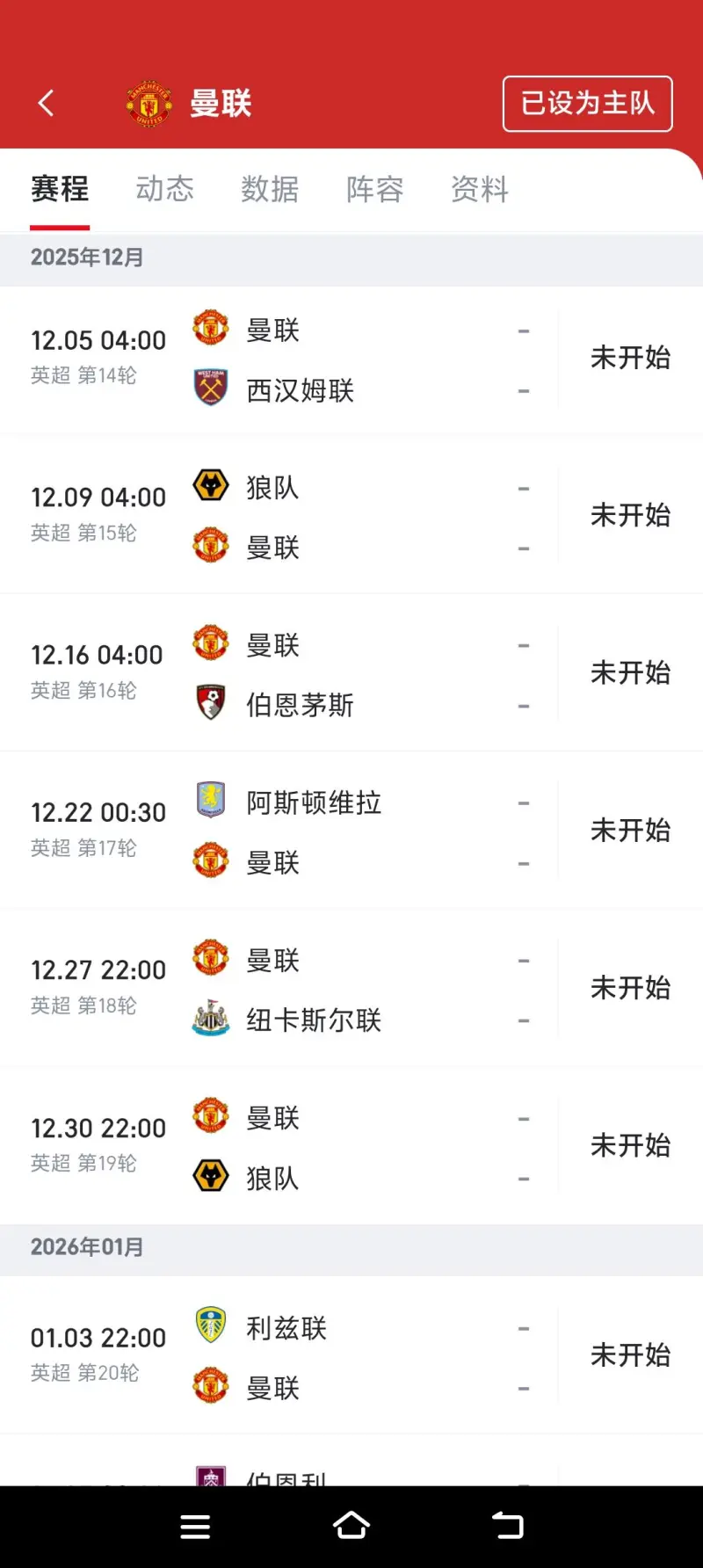This screenshot has width=703, height=1568.
Task: Tap the system home button
Action: [351, 1527]
